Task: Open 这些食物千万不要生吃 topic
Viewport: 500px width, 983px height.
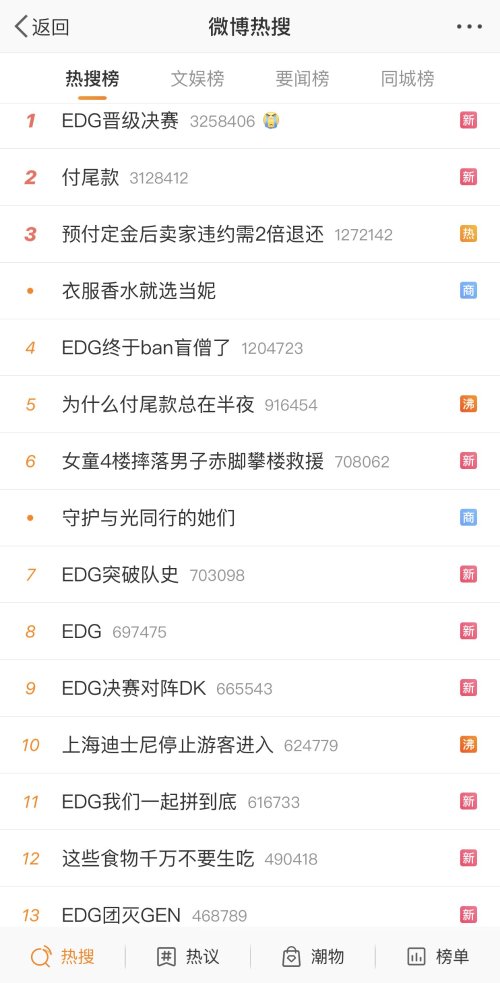Action: pyautogui.click(x=250, y=858)
